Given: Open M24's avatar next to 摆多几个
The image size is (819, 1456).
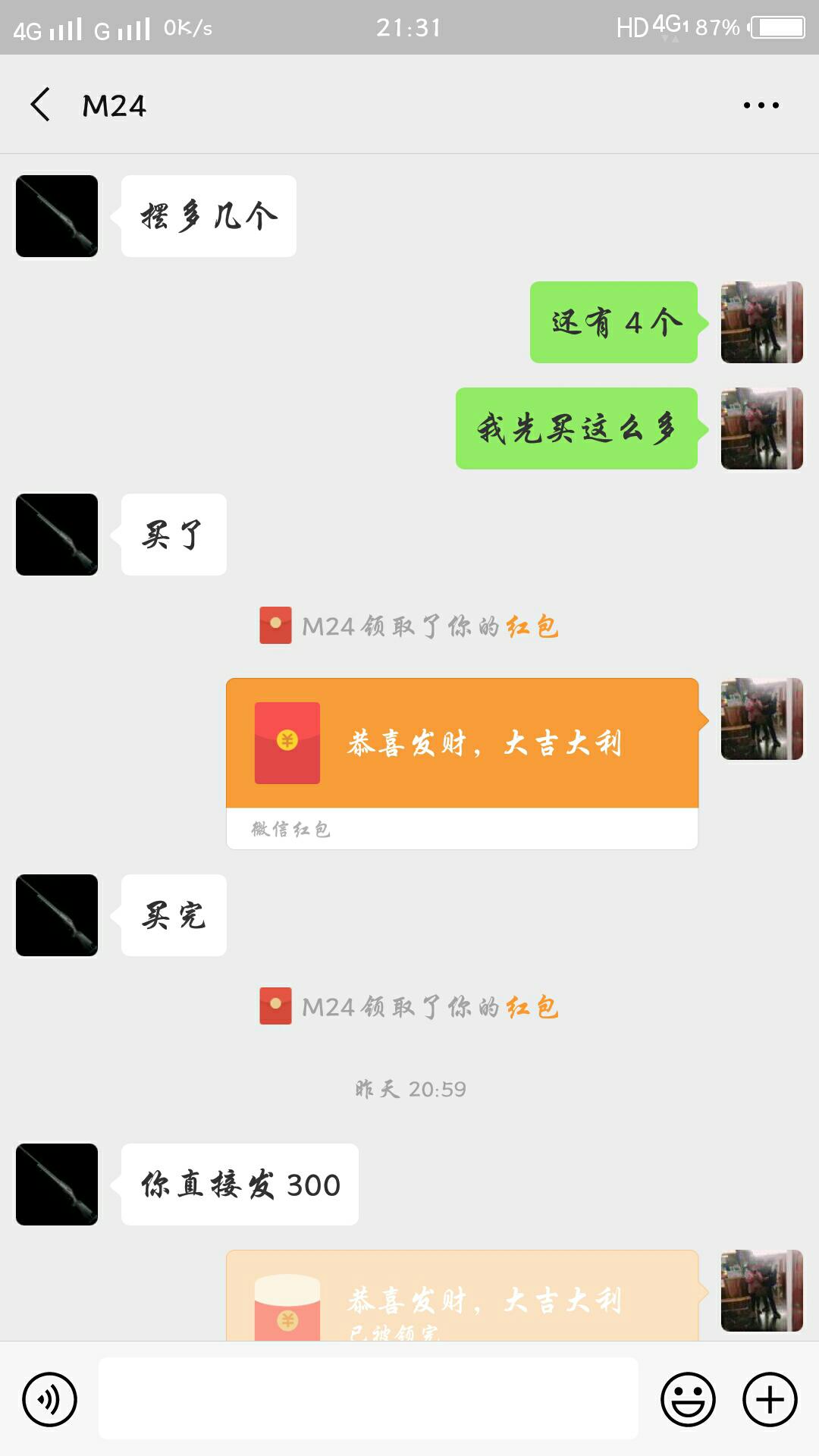Looking at the screenshot, I should pyautogui.click(x=57, y=216).
